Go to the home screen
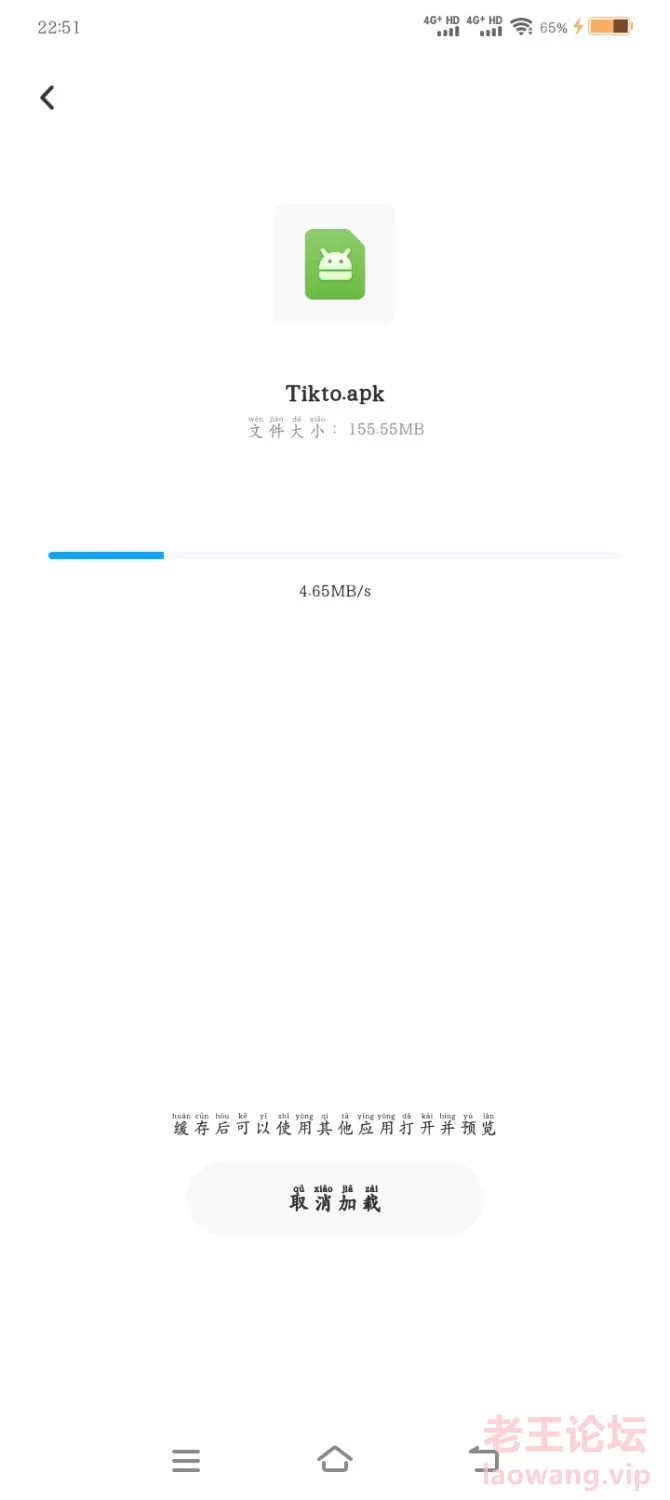Image resolution: width=670 pixels, height=1500 pixels. [335, 1459]
